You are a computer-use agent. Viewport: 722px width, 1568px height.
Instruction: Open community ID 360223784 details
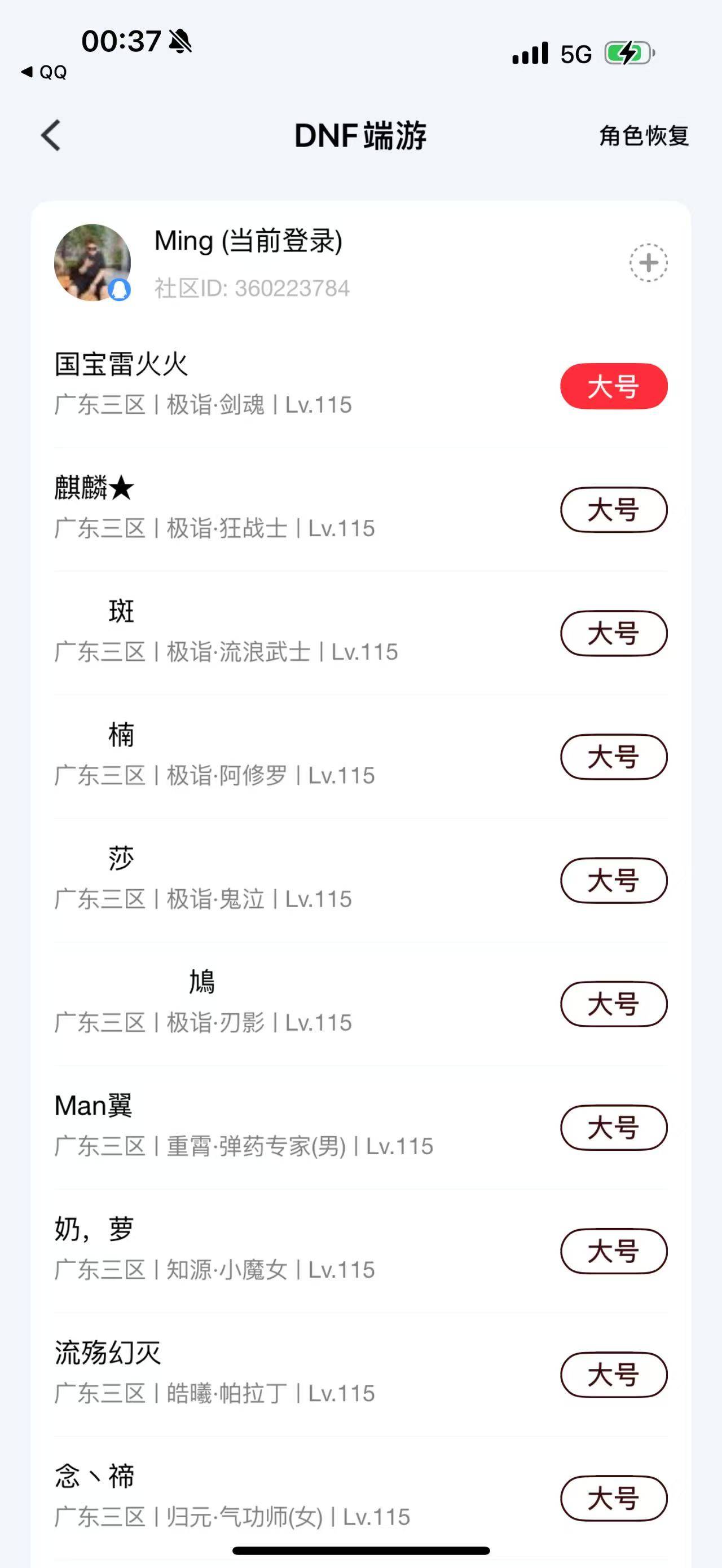[x=251, y=288]
